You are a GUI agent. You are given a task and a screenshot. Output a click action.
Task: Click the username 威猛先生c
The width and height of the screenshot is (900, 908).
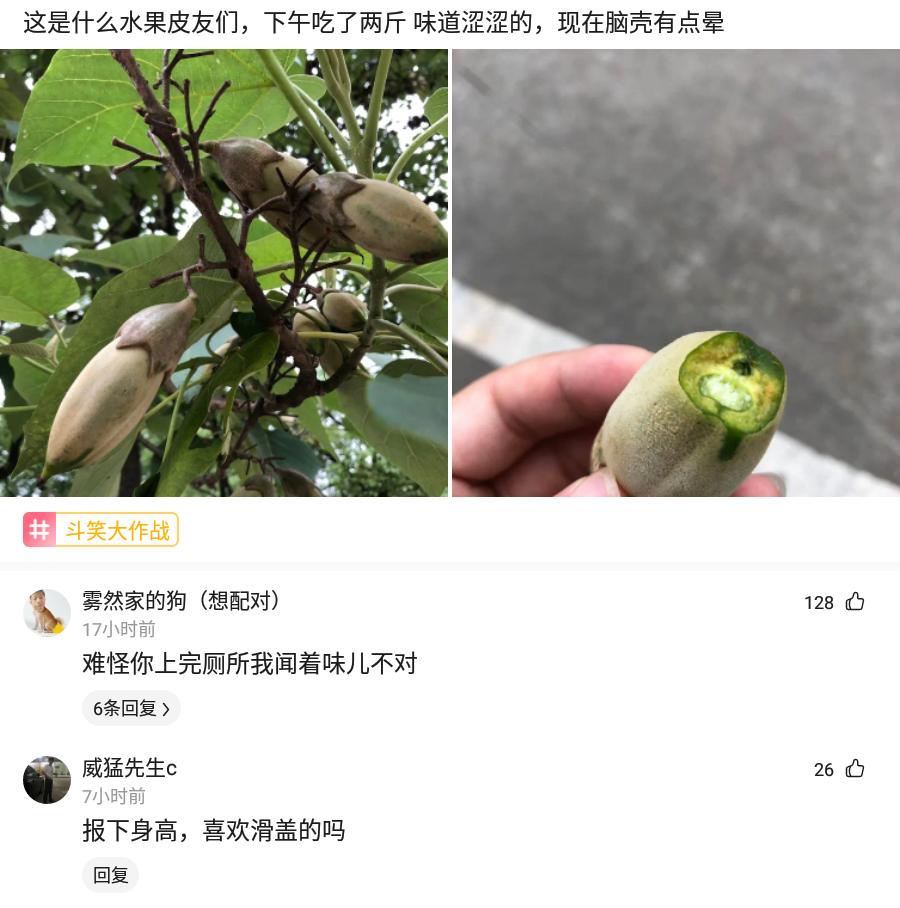coord(129,769)
